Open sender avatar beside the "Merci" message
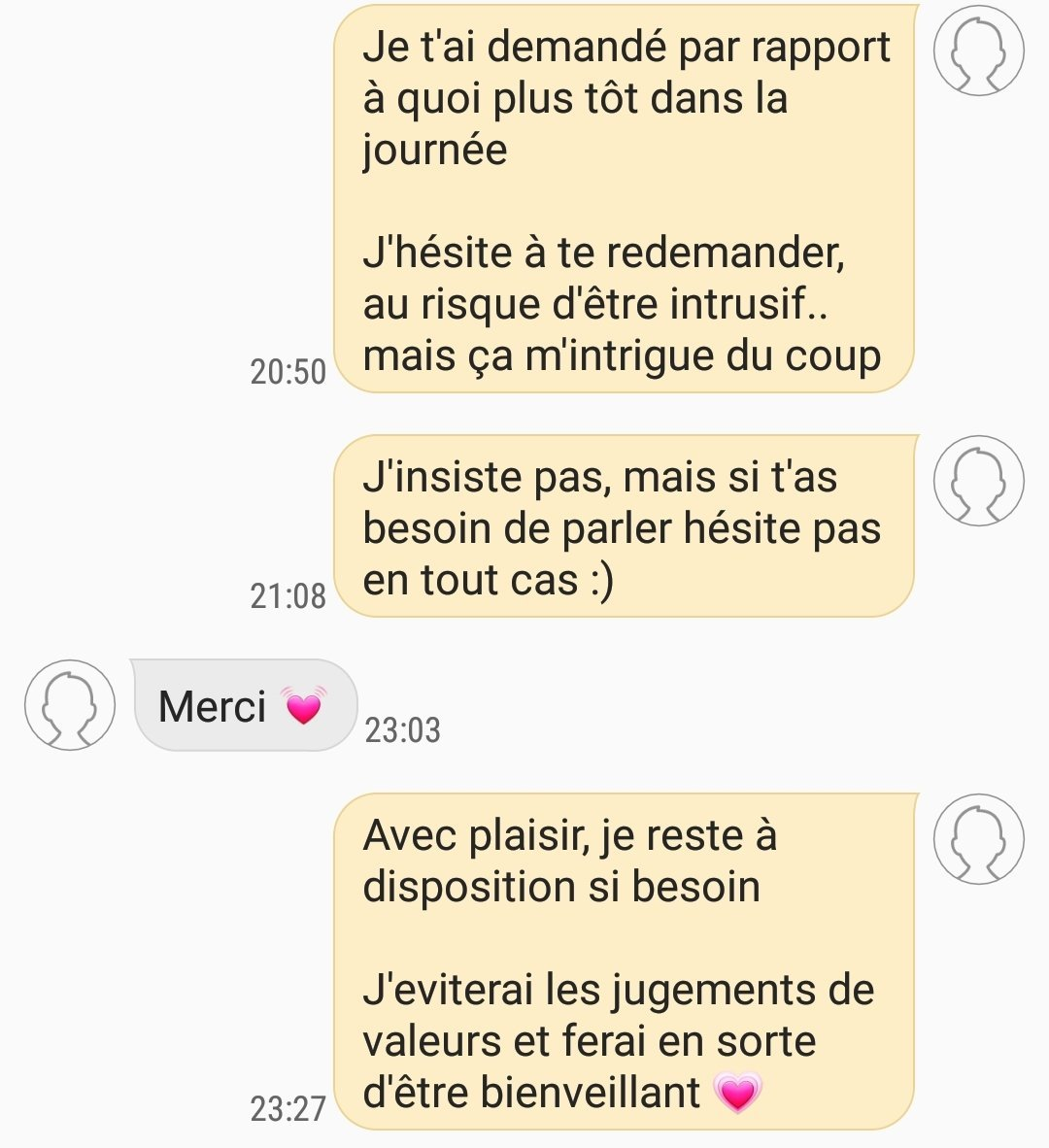 click(70, 705)
